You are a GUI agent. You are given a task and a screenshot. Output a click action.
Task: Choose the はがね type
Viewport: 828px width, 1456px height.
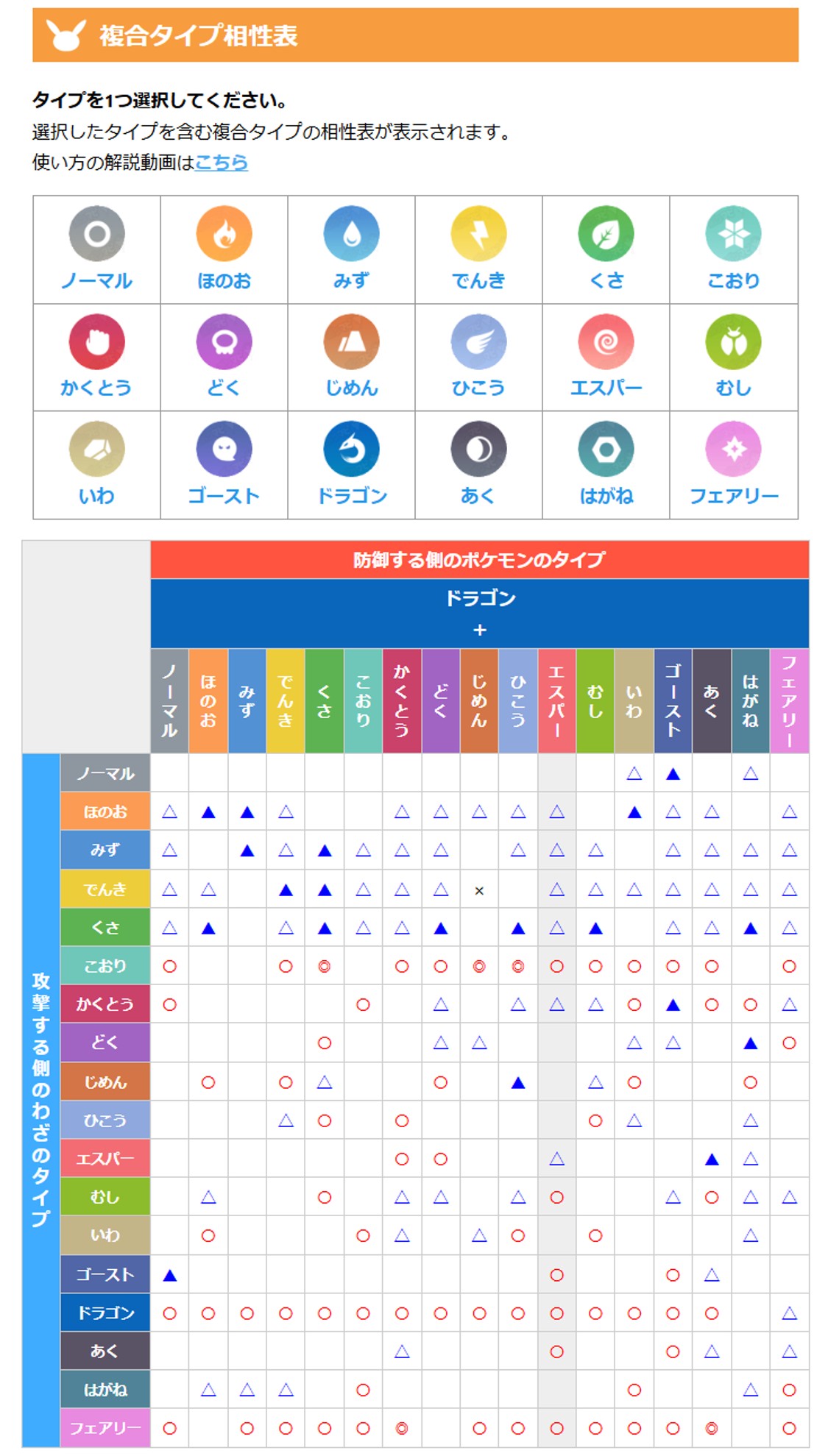click(606, 464)
